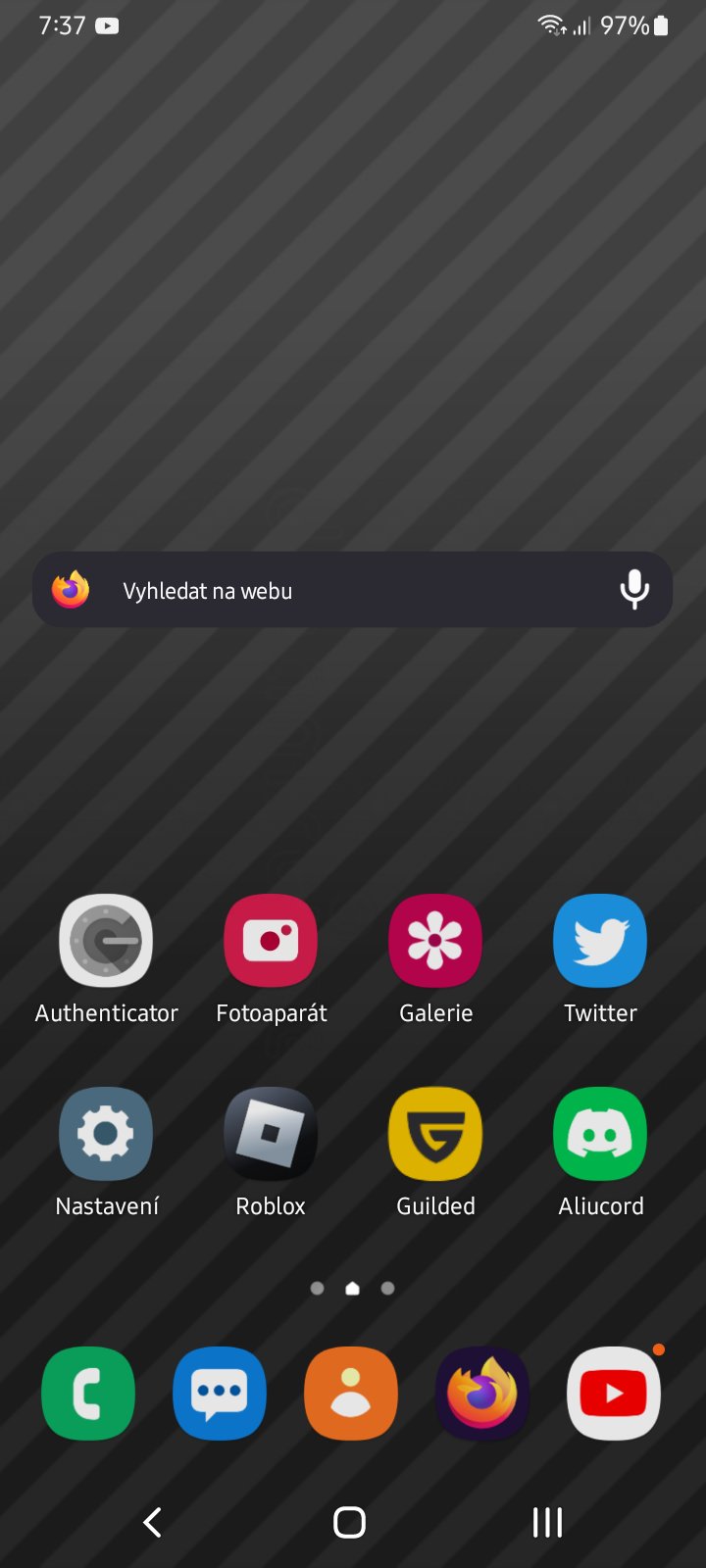Open the Galerie app

pos(435,941)
